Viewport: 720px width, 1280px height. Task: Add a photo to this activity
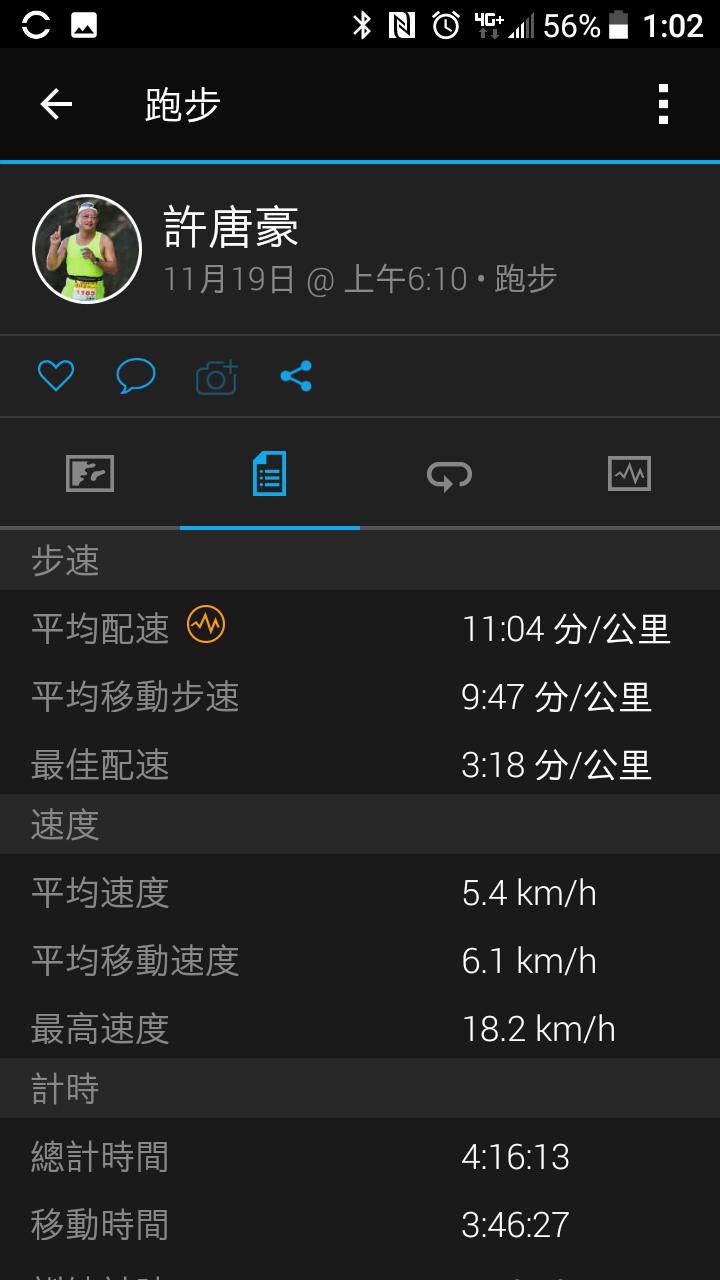tap(216, 376)
